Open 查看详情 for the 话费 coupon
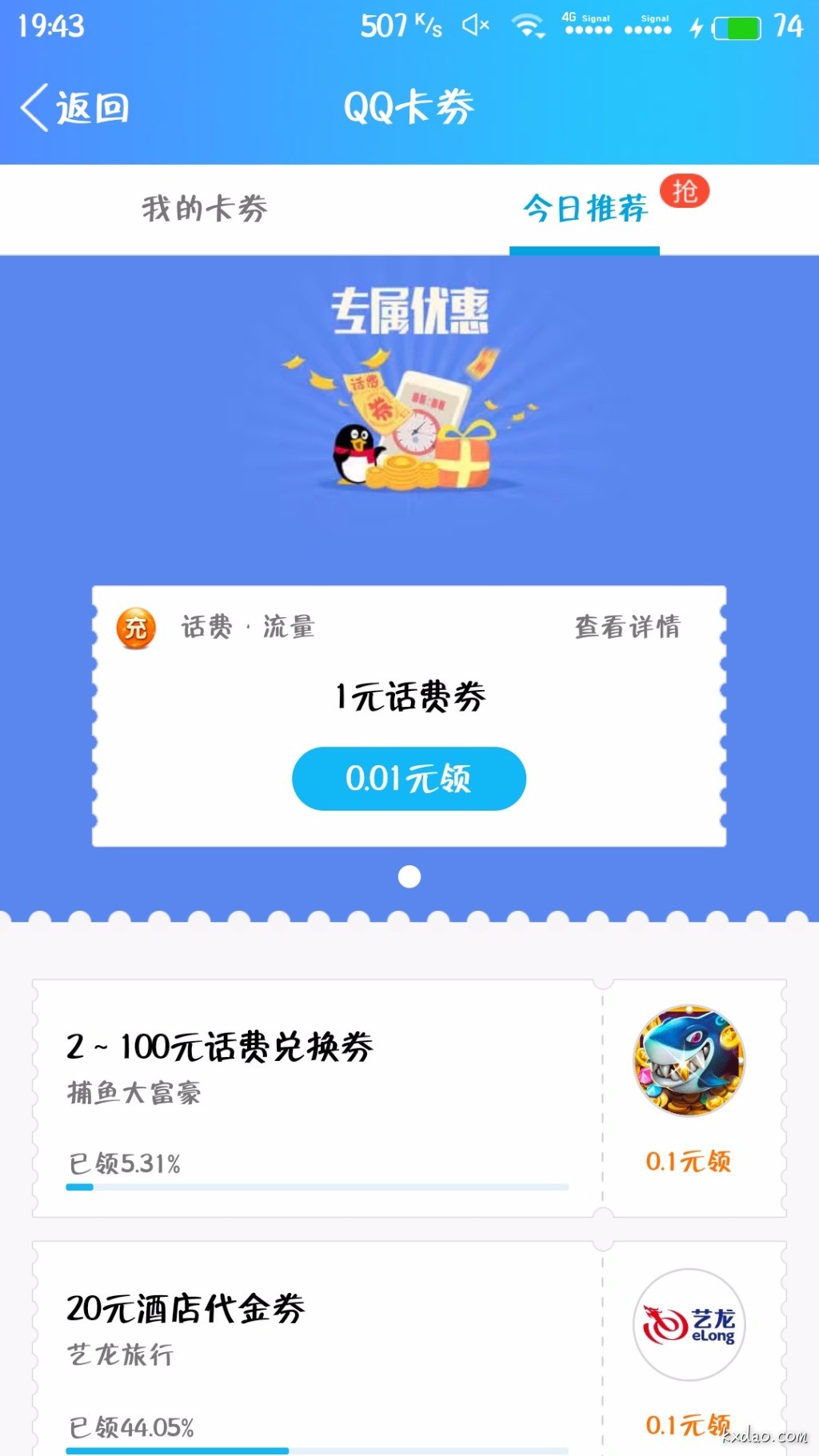The image size is (819, 1456). [x=627, y=627]
